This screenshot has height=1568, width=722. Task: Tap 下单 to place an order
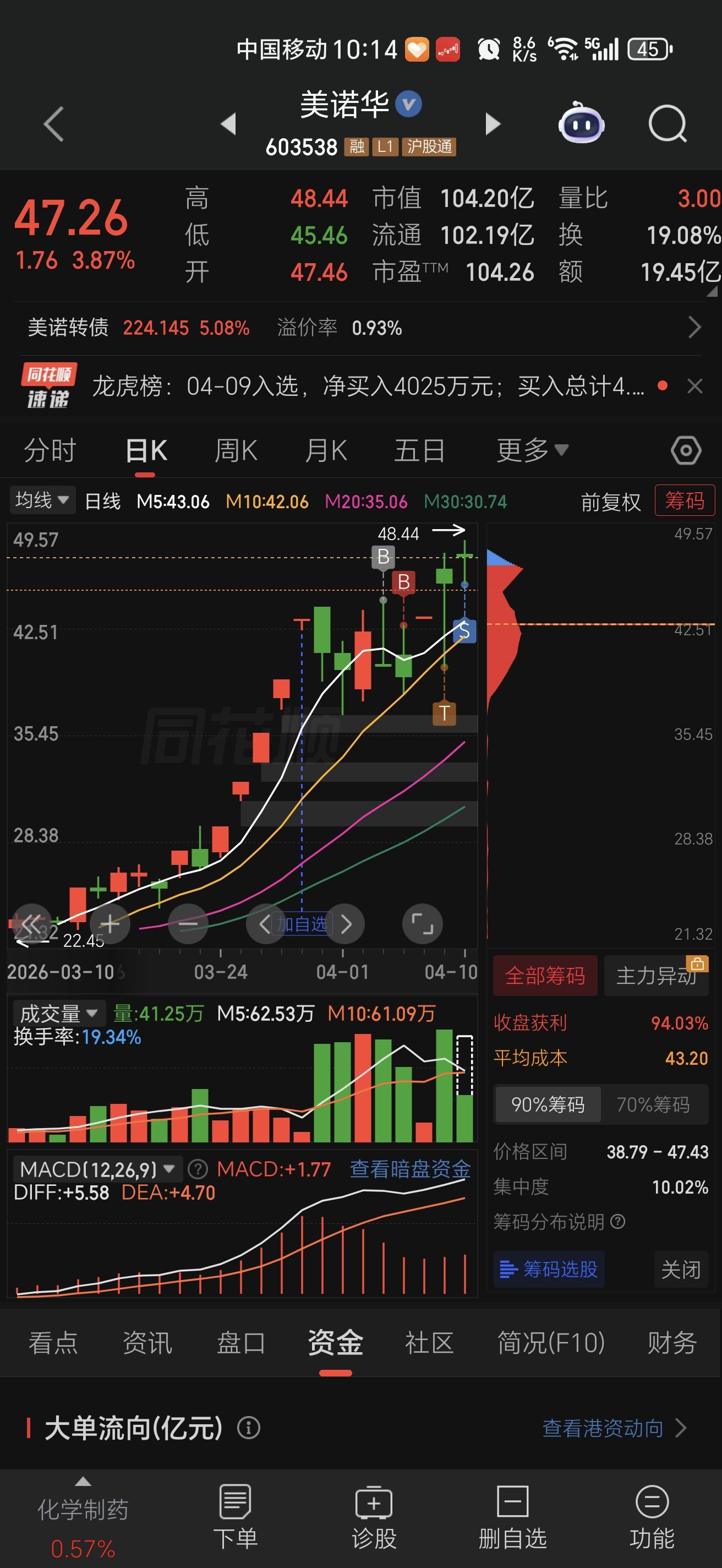(x=235, y=1516)
